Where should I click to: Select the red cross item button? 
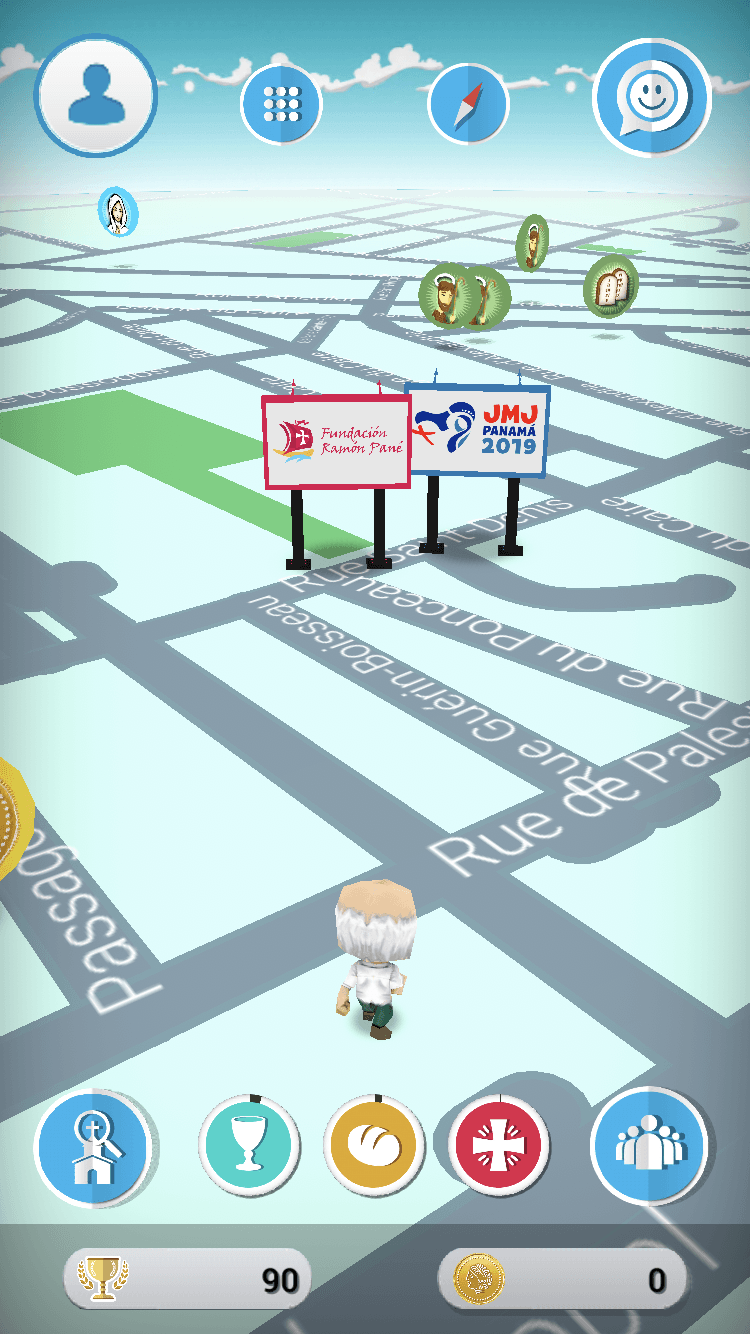pos(499,1145)
